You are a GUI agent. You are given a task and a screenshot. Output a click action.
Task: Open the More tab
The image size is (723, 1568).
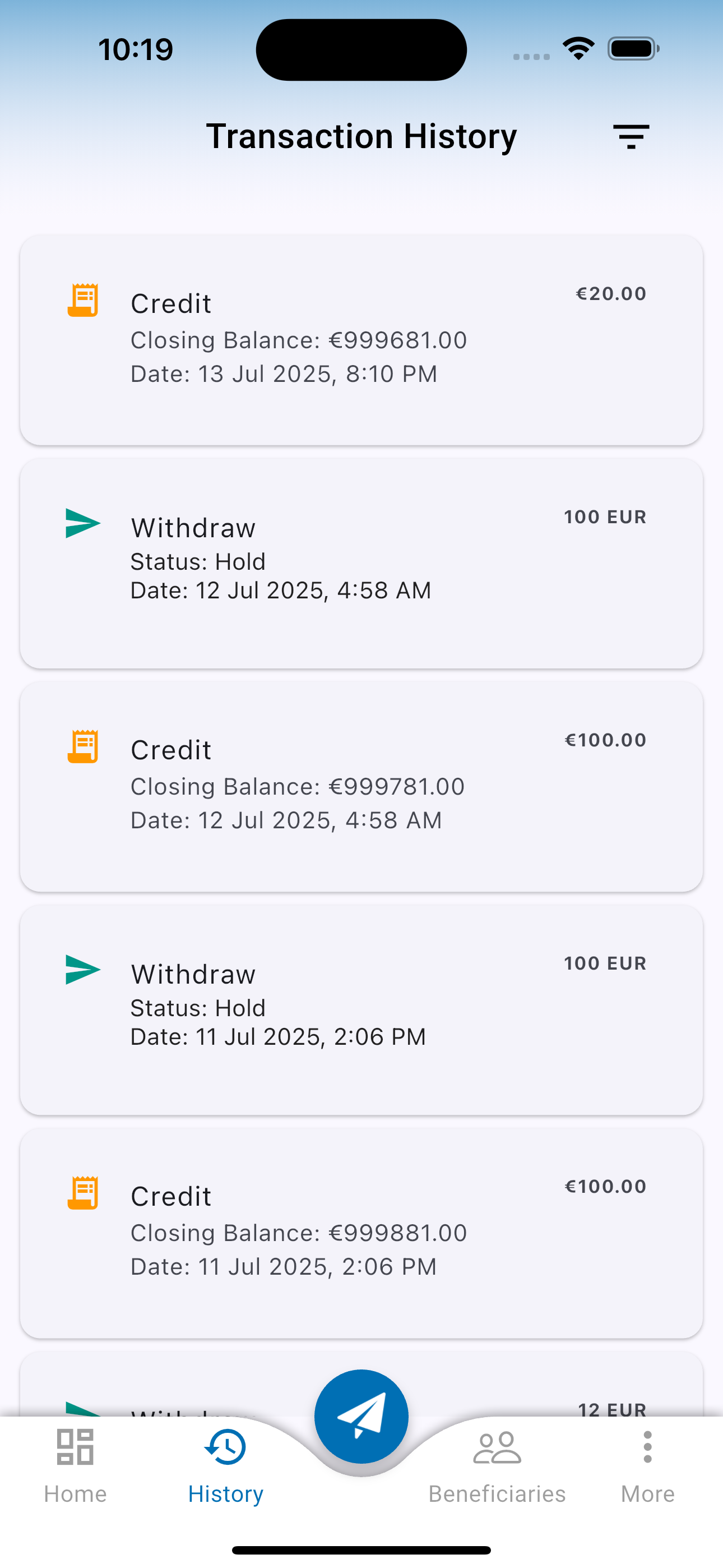coord(647,1466)
